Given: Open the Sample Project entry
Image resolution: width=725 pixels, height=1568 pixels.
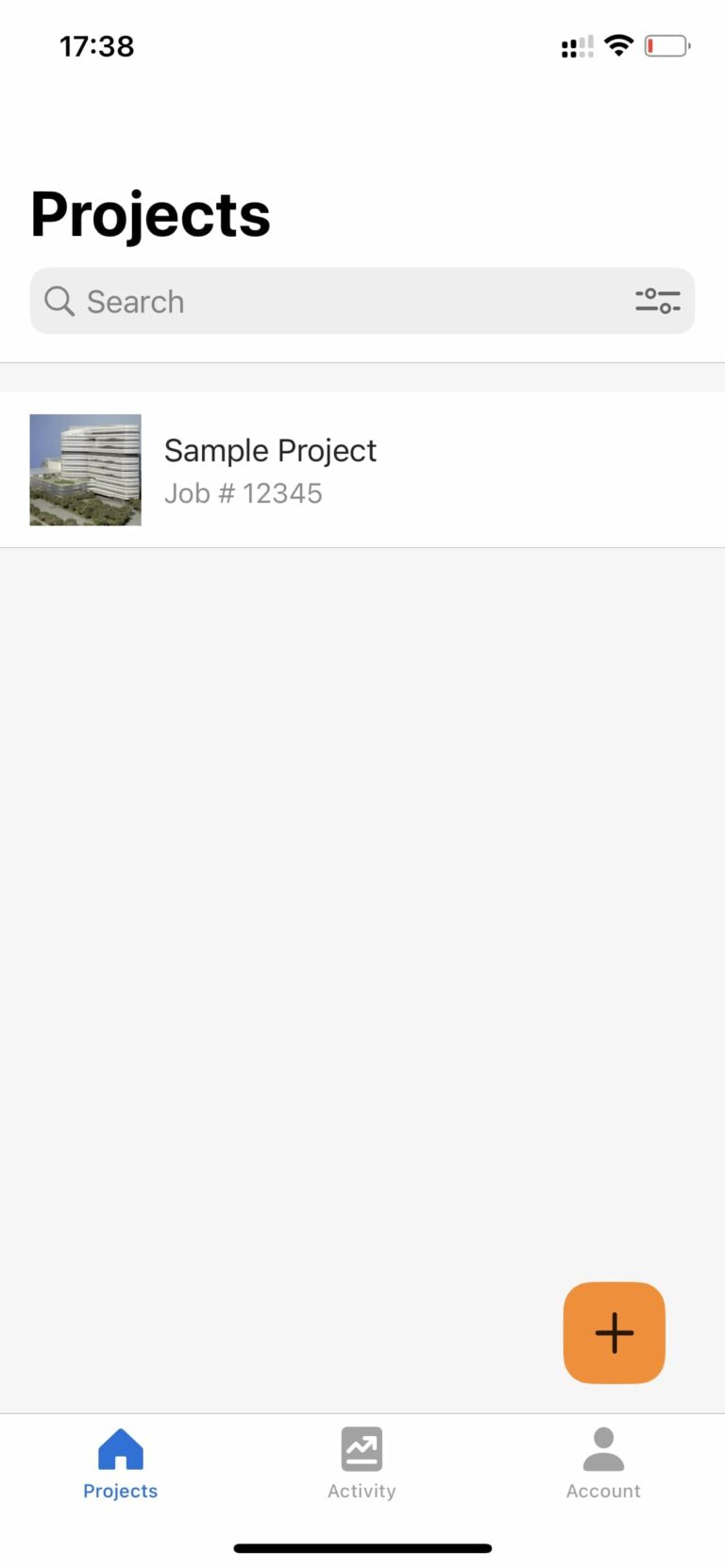Looking at the screenshot, I should click(x=362, y=469).
